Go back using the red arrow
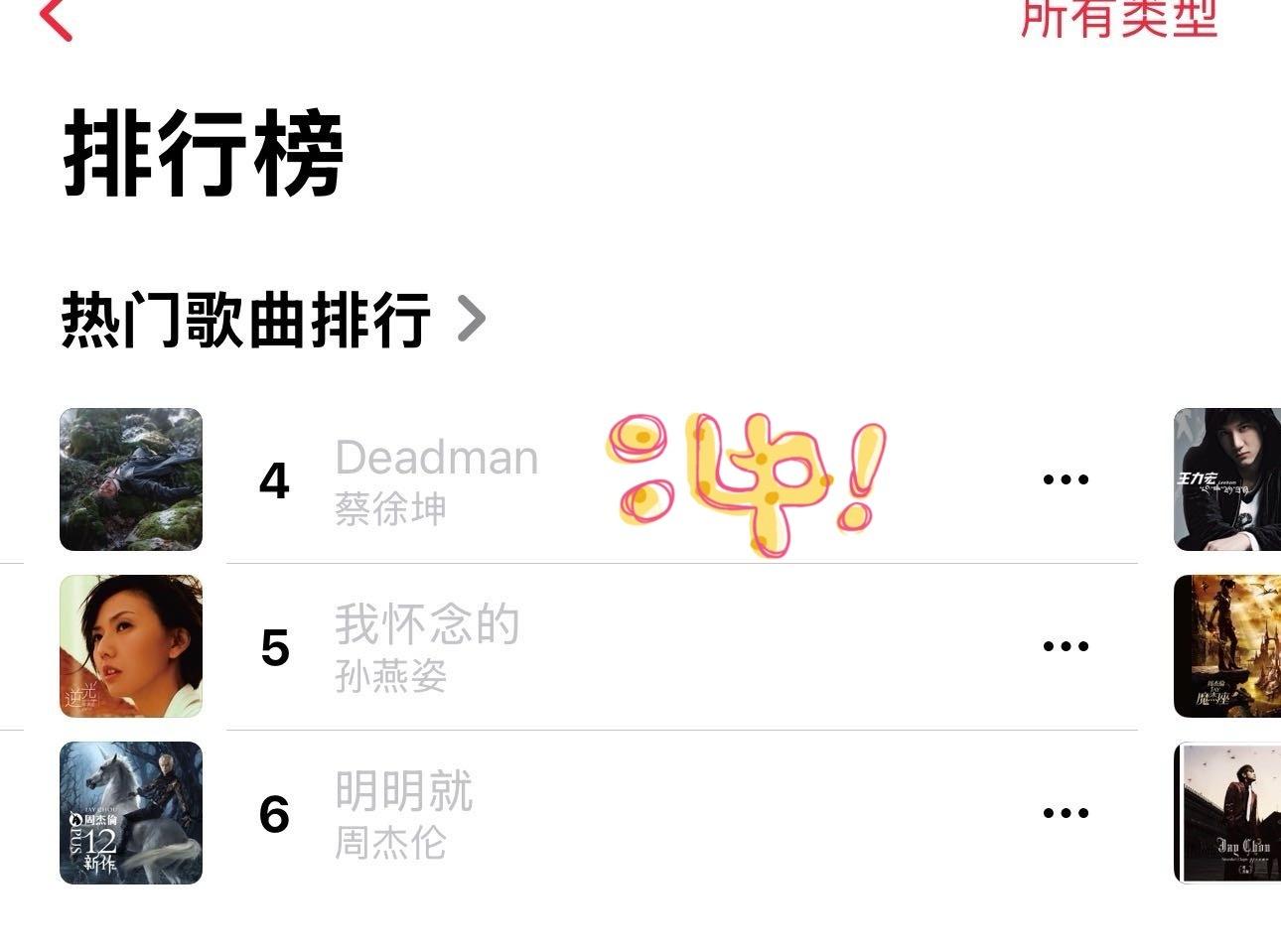Screen dimensions: 1281x952 (x=57, y=18)
